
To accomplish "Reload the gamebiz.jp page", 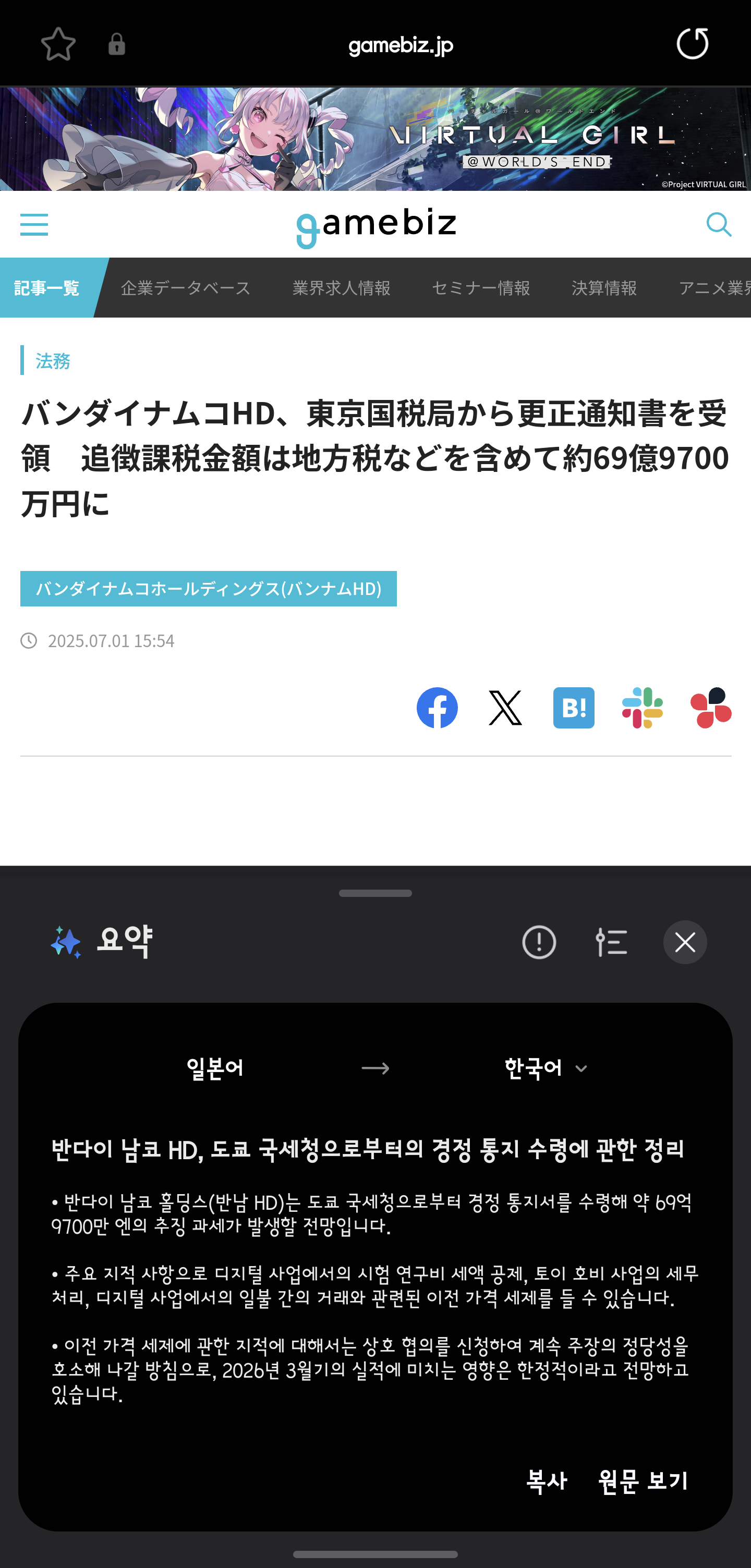I will click(x=693, y=44).
